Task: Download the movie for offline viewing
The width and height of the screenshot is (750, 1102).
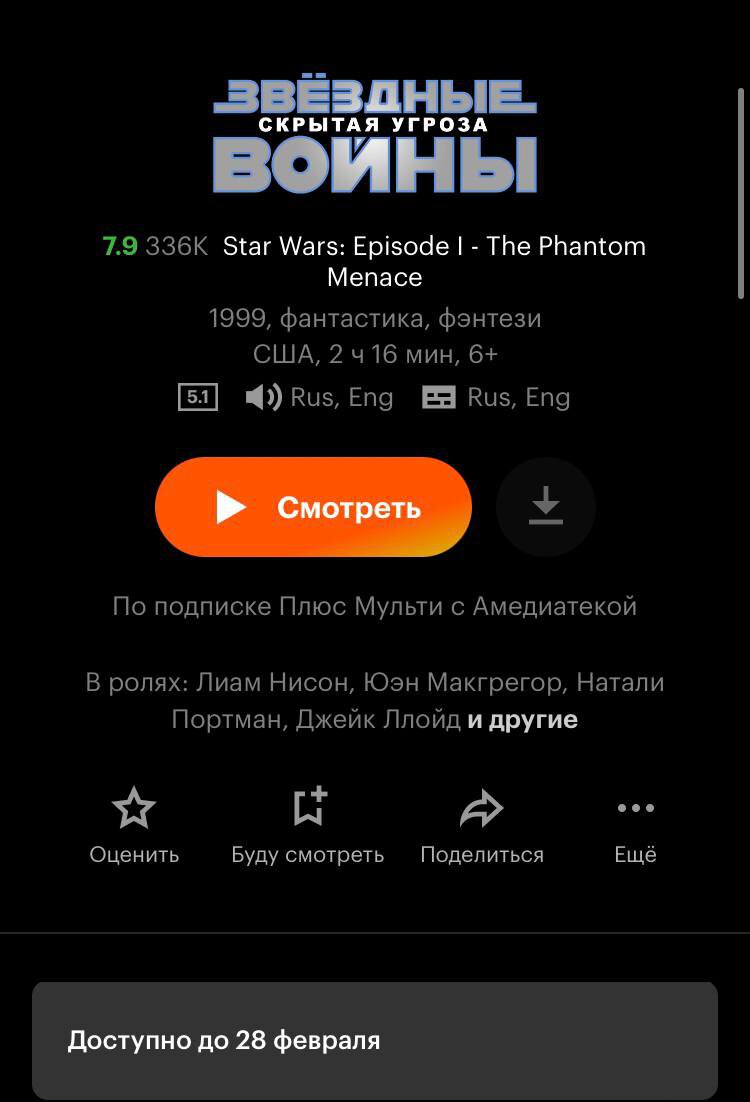Action: [x=545, y=507]
